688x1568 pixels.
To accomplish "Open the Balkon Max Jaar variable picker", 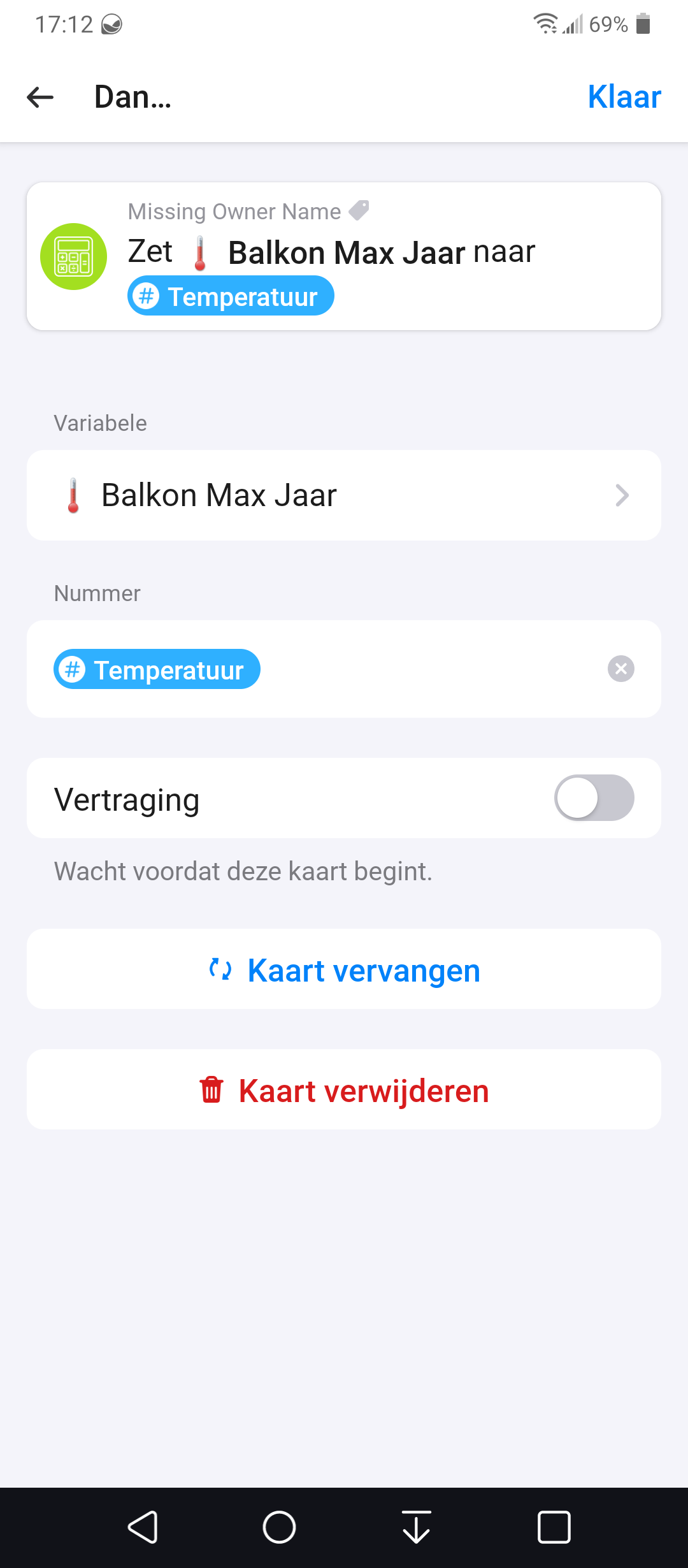I will 344,495.
